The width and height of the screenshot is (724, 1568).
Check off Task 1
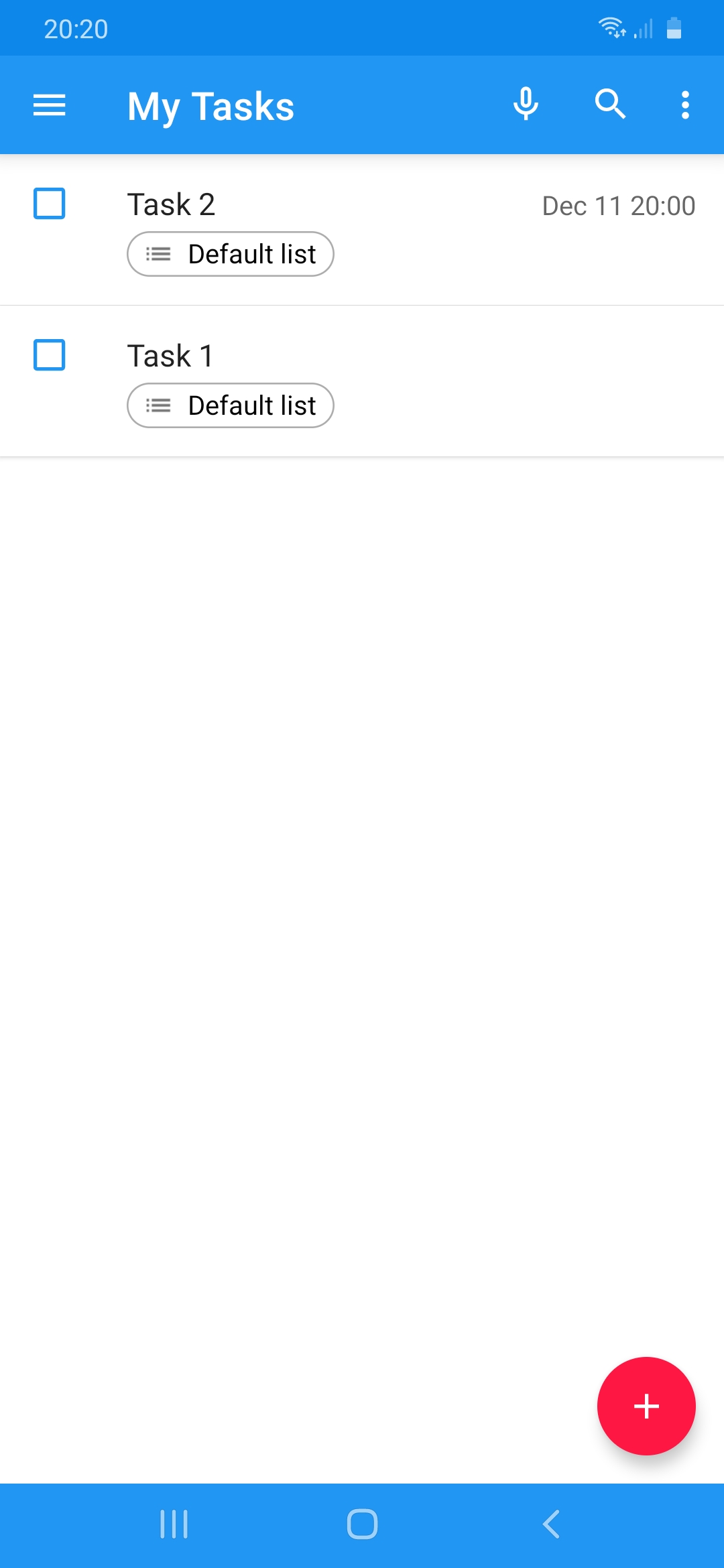50,355
